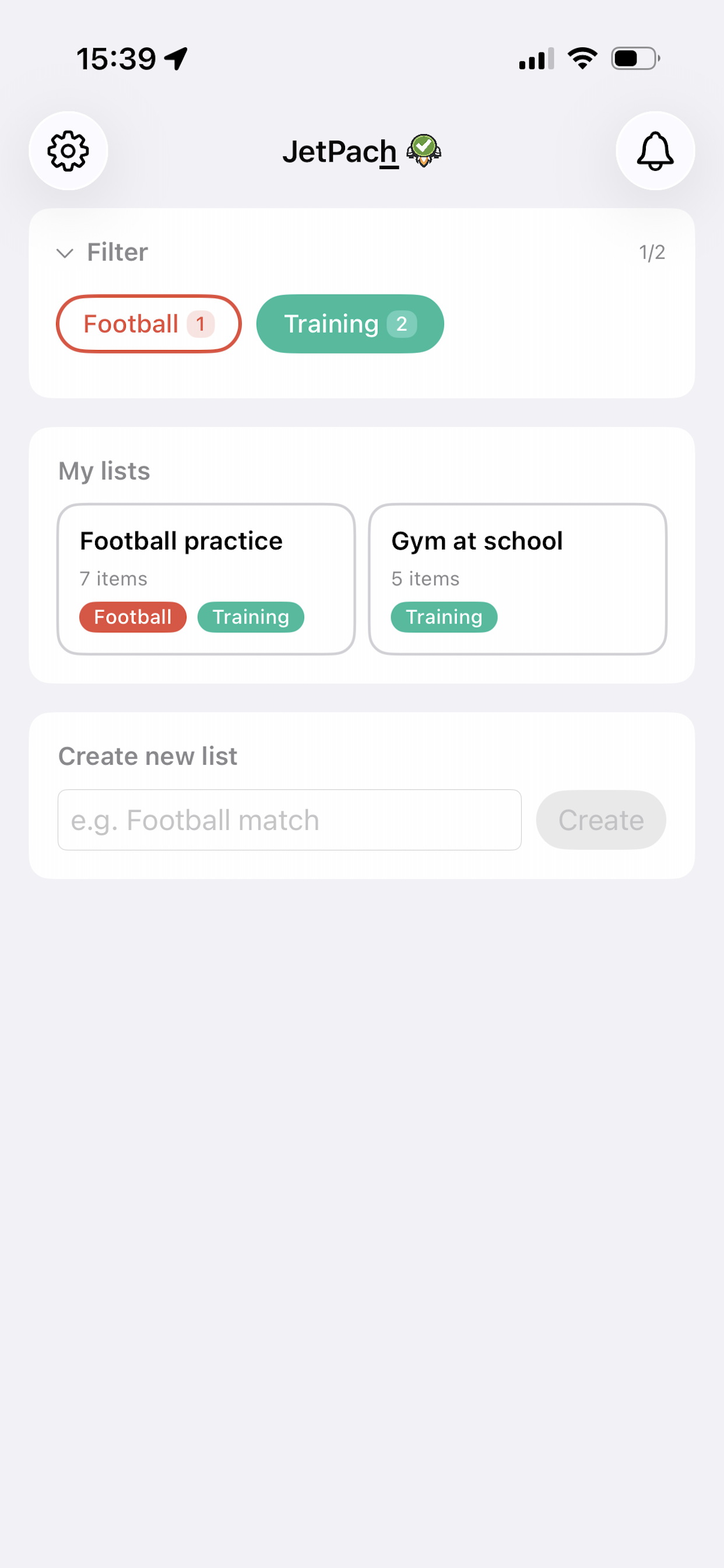
Task: Select the My lists section header
Action: coord(103,470)
